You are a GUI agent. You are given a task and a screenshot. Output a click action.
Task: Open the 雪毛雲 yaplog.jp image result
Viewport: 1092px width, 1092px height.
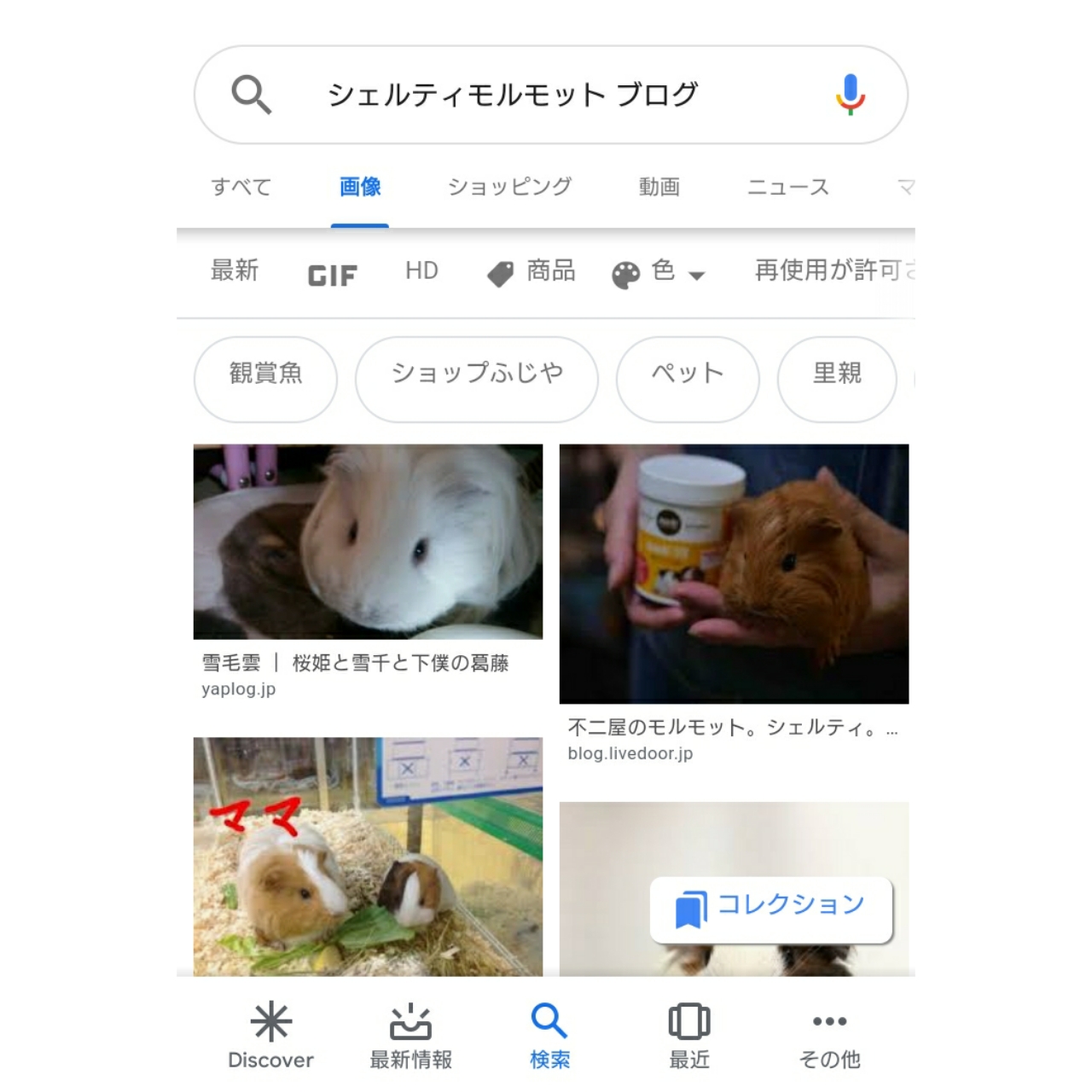click(x=368, y=542)
